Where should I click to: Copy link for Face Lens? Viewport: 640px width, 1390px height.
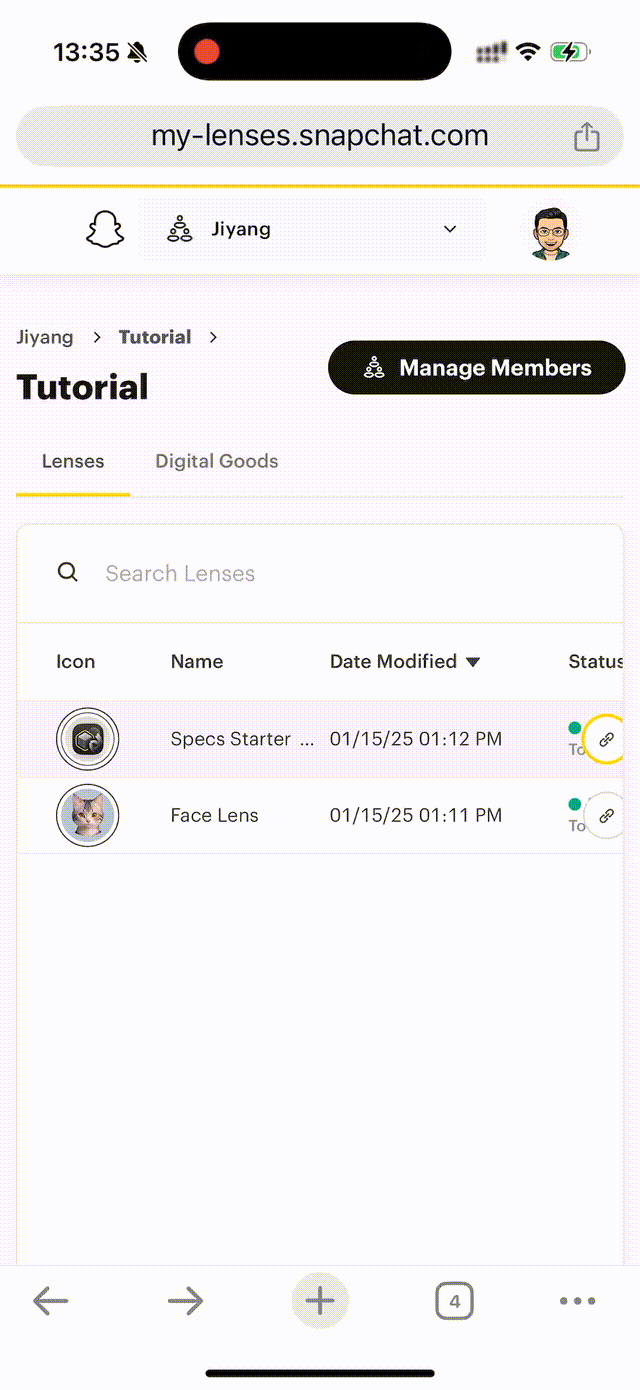(605, 816)
